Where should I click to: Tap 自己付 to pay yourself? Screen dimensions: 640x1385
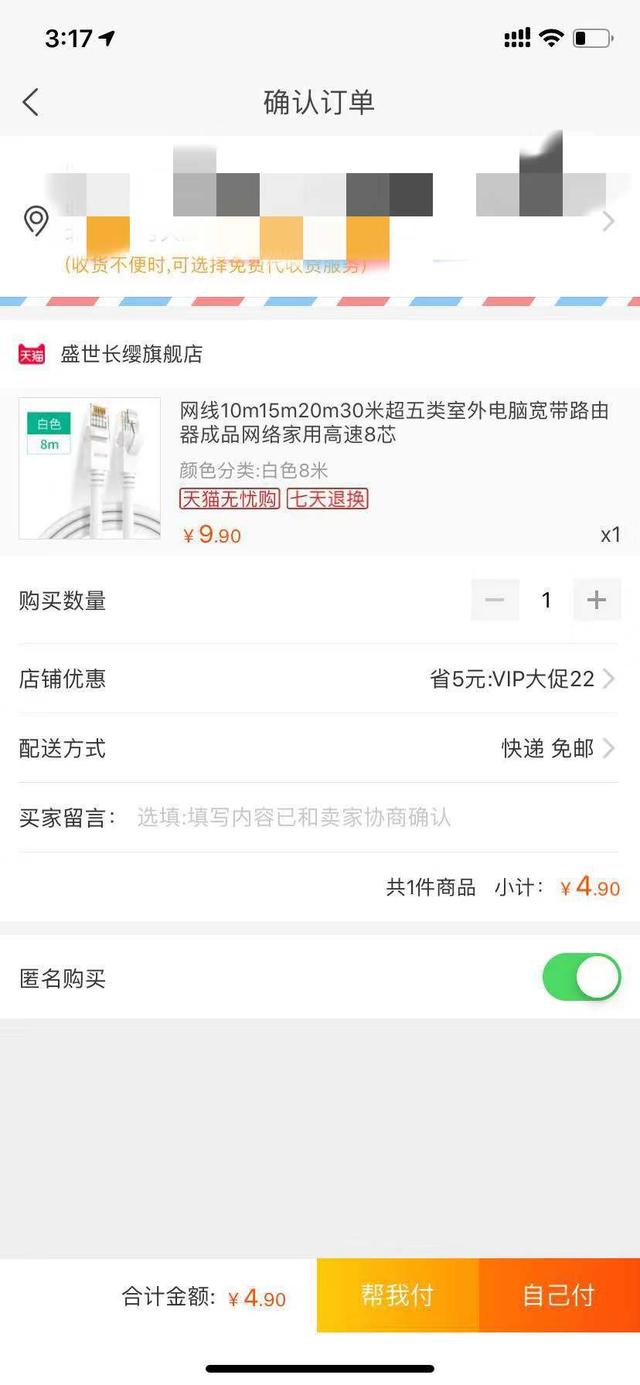point(559,1295)
